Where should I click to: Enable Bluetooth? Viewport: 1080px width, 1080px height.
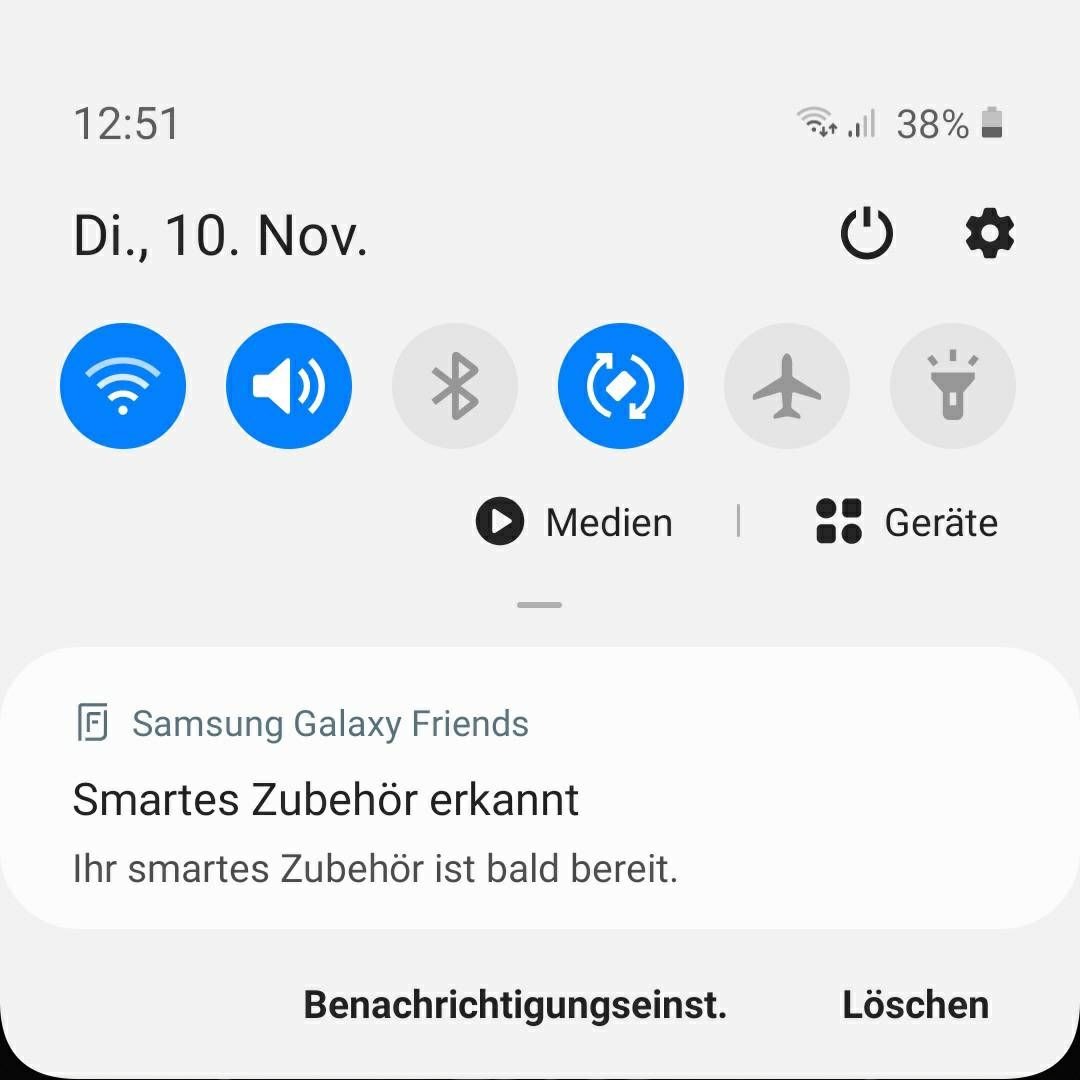(x=455, y=386)
